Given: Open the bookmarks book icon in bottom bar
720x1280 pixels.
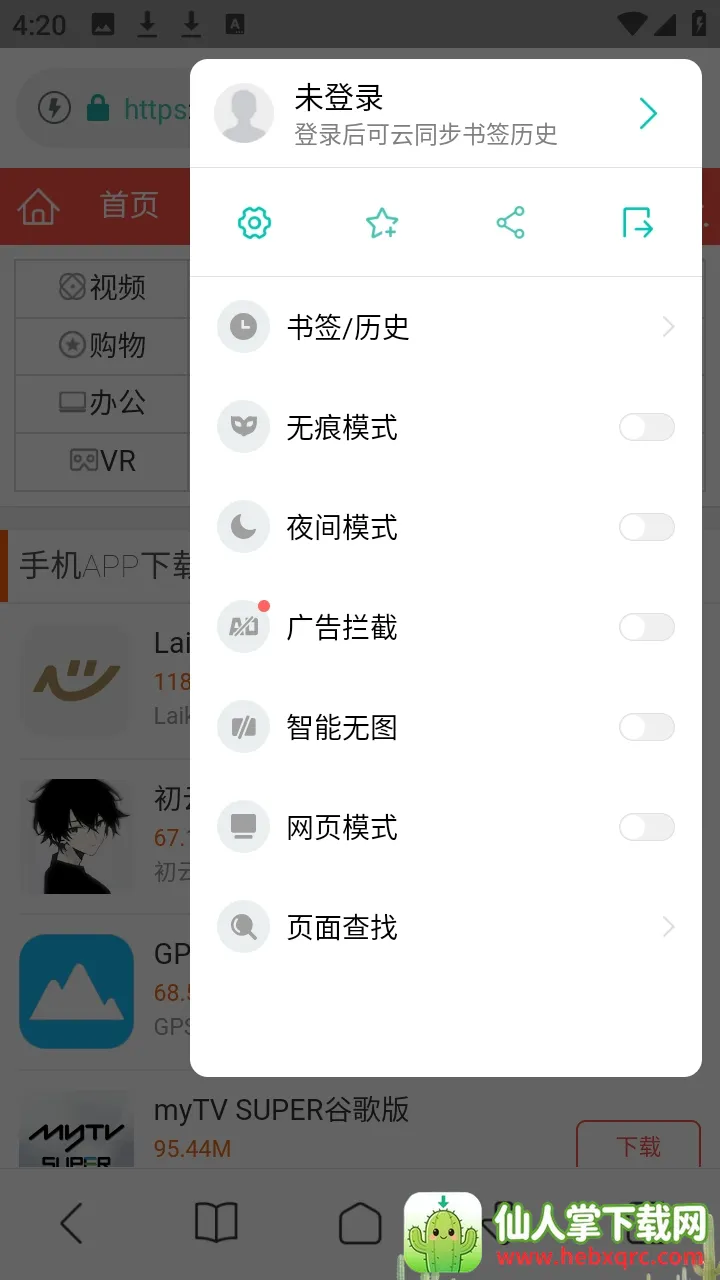Looking at the screenshot, I should [216, 1222].
